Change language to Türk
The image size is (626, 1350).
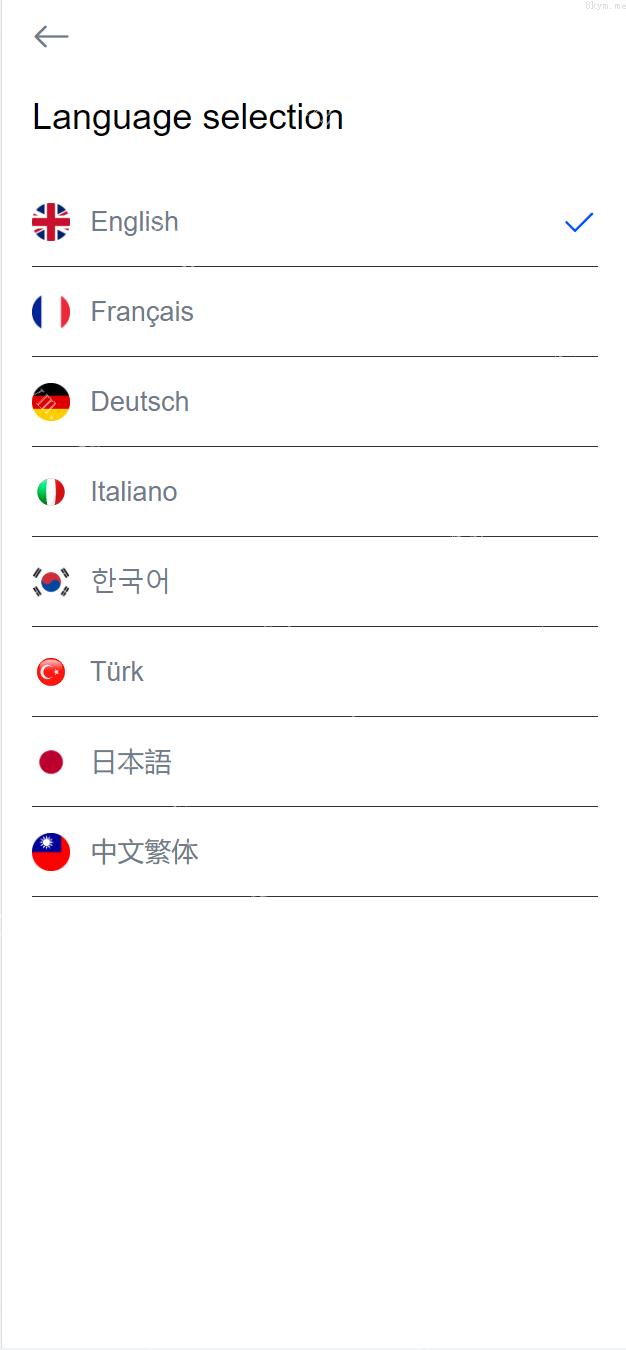pyautogui.click(x=117, y=672)
